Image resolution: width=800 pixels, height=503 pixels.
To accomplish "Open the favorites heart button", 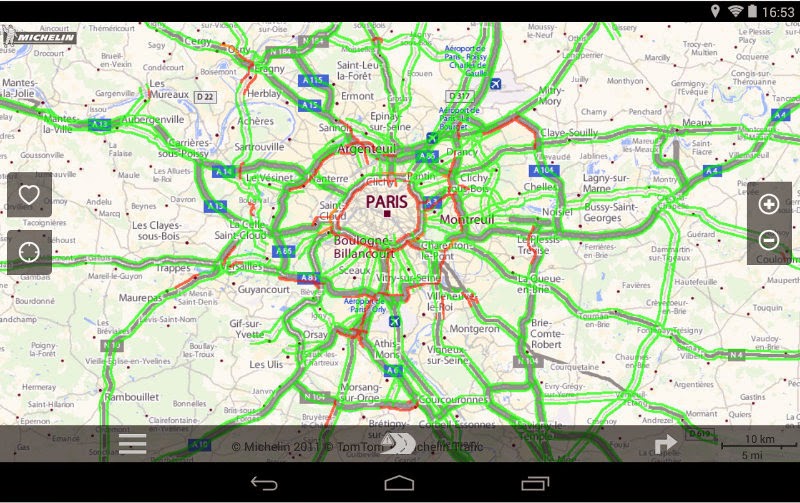I will click(29, 195).
